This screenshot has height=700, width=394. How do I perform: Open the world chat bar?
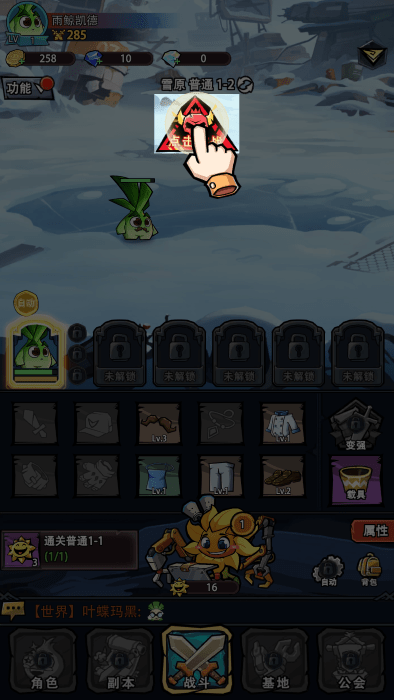[197, 611]
